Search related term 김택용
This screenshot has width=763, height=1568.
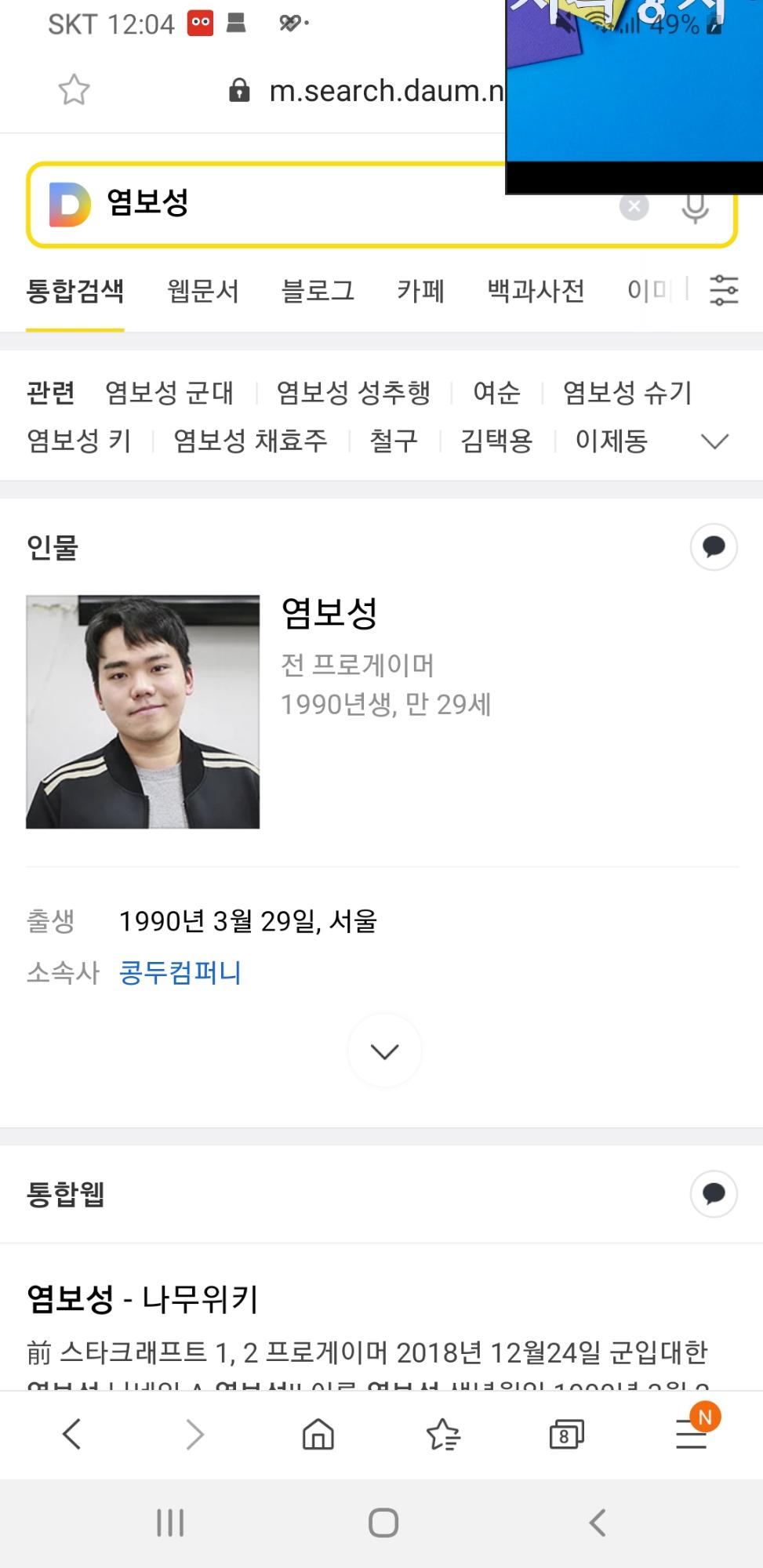coord(496,441)
